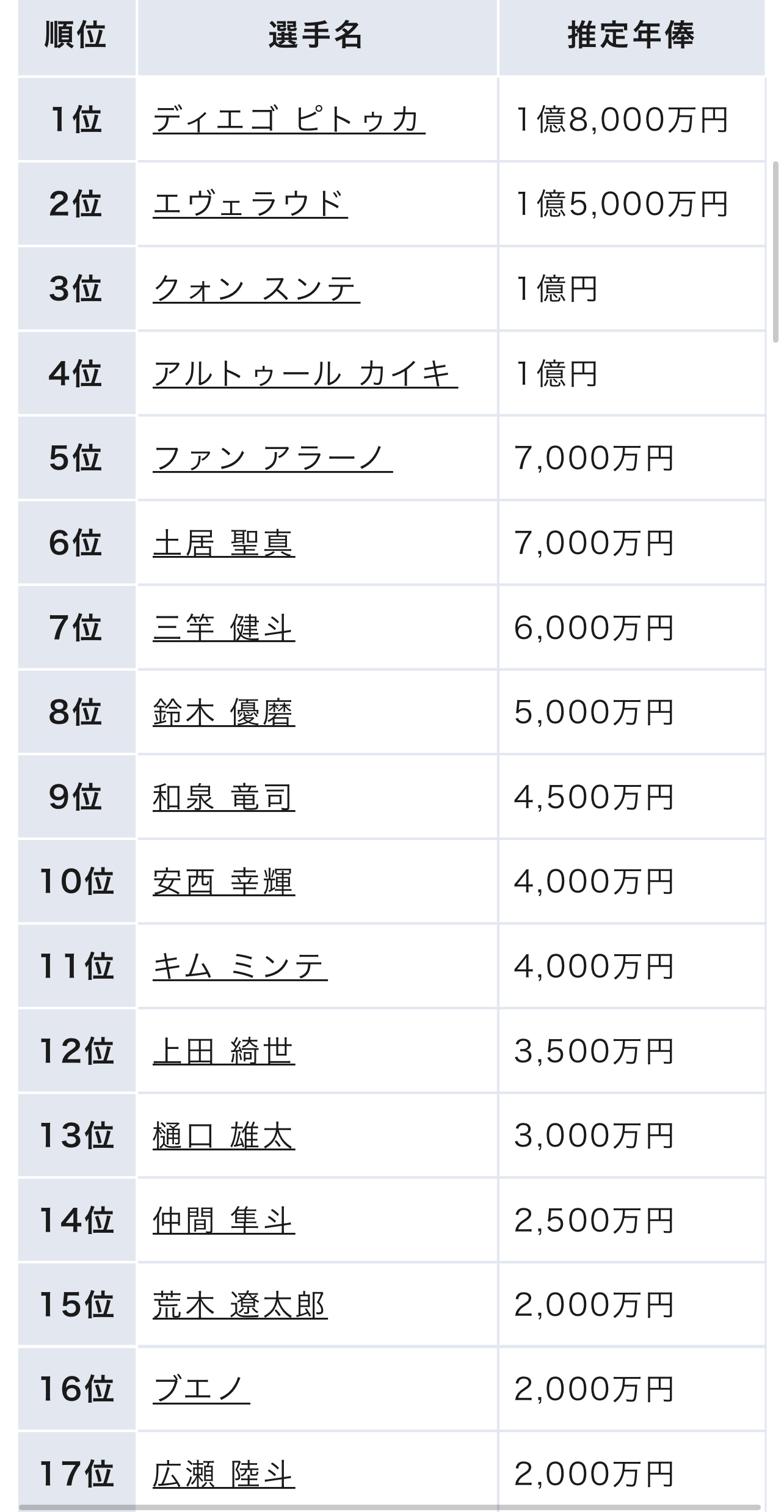Select 樋口 雄太 link
The width and height of the screenshot is (784, 1512).
coord(224,1136)
